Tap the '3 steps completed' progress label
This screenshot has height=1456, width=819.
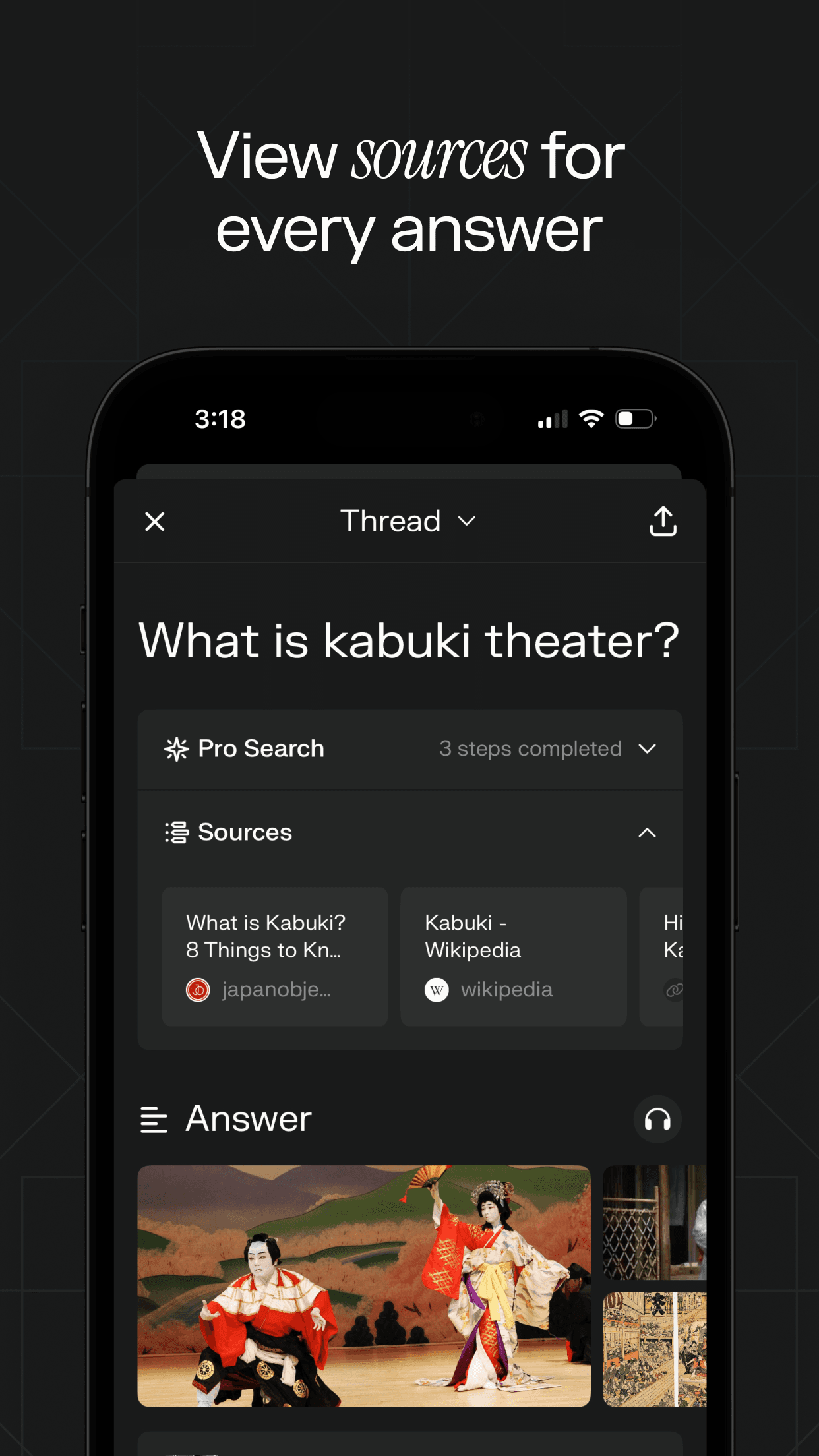pos(530,749)
